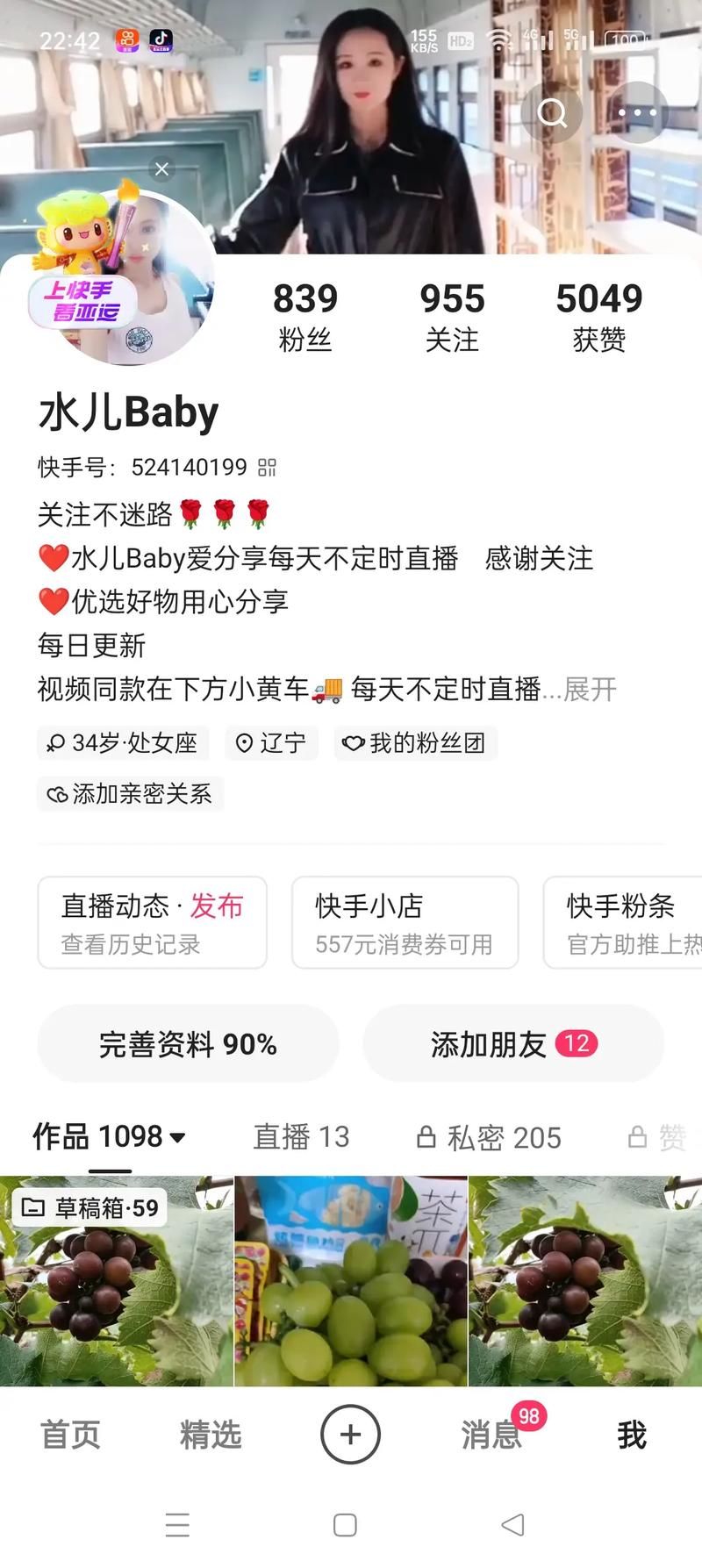Viewport: 702px width, 1568px height.
Task: Select the 精选 icon in bottom navigation
Action: (x=210, y=1434)
